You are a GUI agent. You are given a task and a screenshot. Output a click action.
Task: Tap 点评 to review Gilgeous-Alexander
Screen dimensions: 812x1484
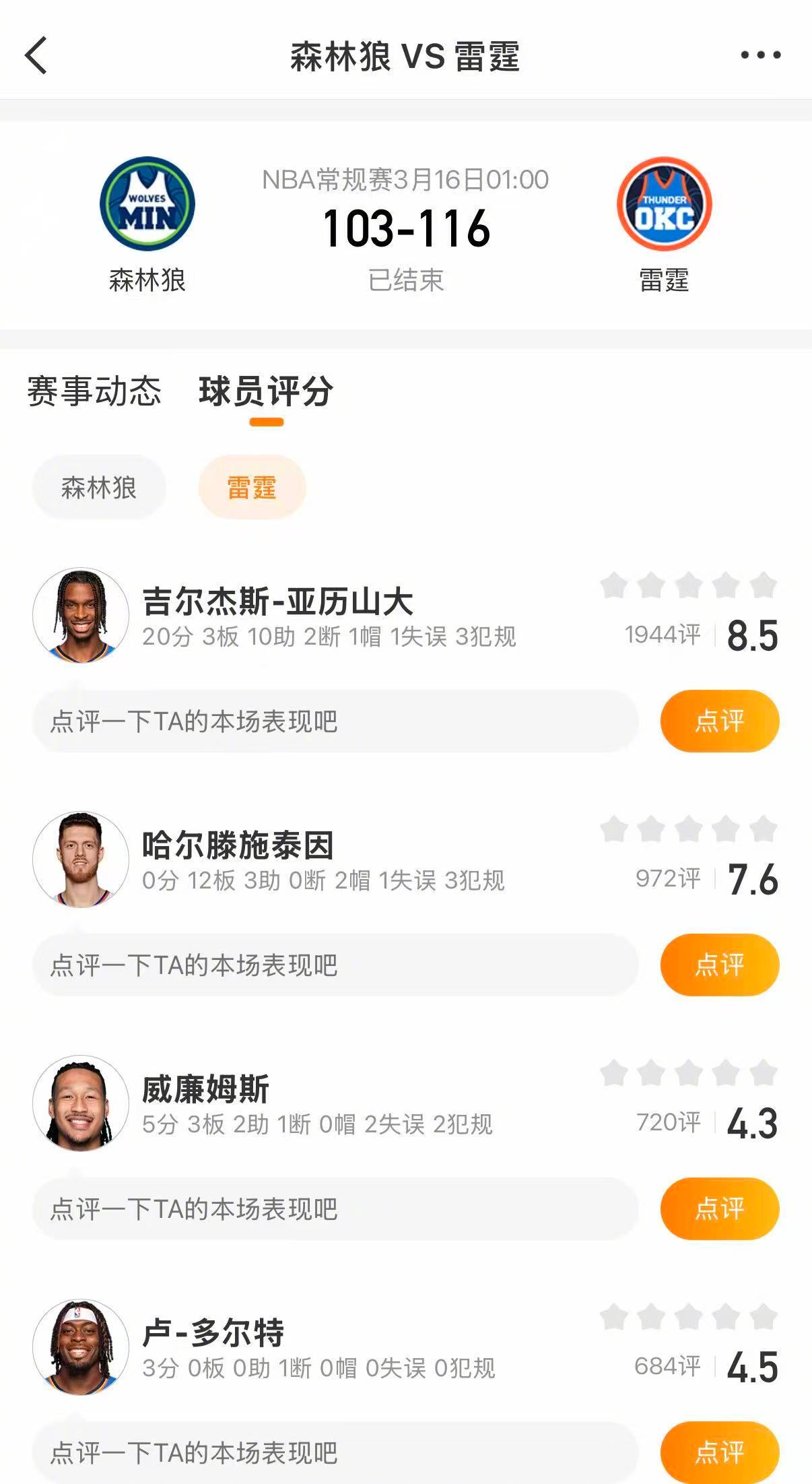(719, 720)
